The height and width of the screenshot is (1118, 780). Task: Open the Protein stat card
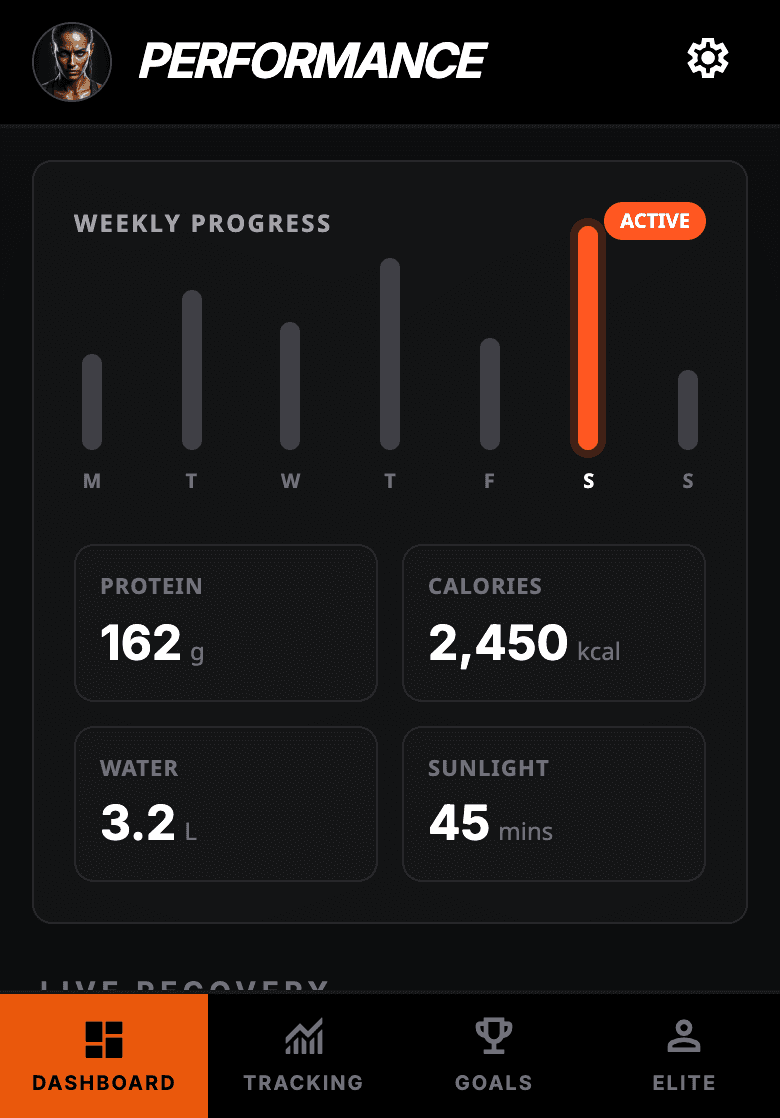(226, 623)
